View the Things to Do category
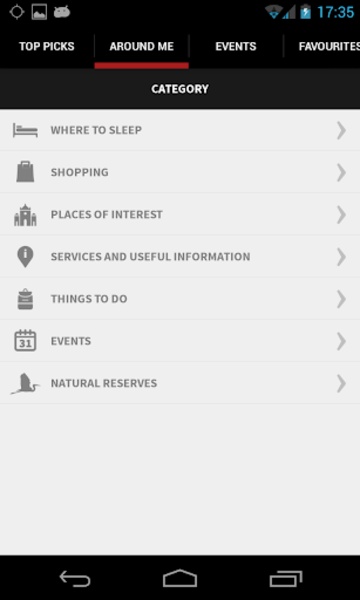This screenshot has width=360, height=600. click(180, 299)
